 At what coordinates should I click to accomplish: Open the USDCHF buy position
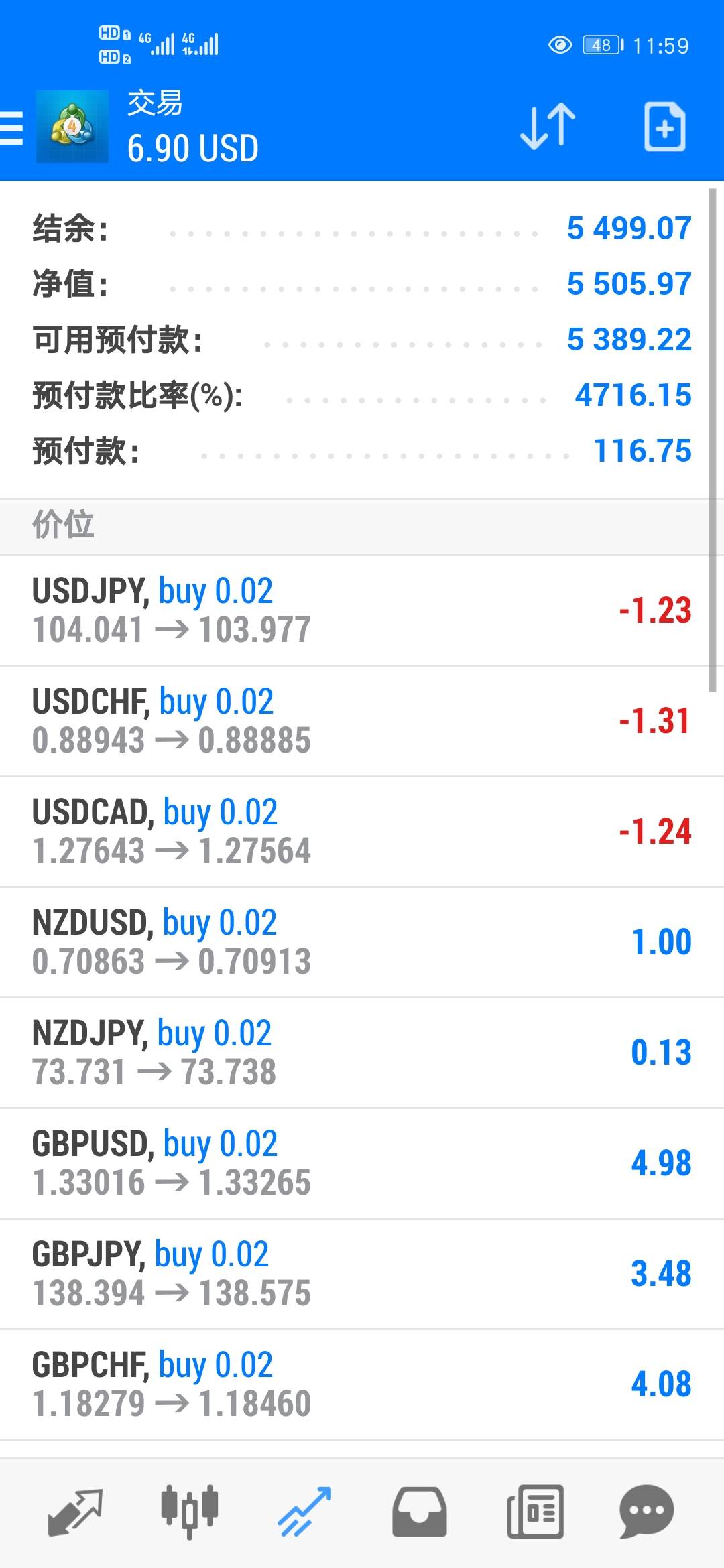(x=362, y=721)
